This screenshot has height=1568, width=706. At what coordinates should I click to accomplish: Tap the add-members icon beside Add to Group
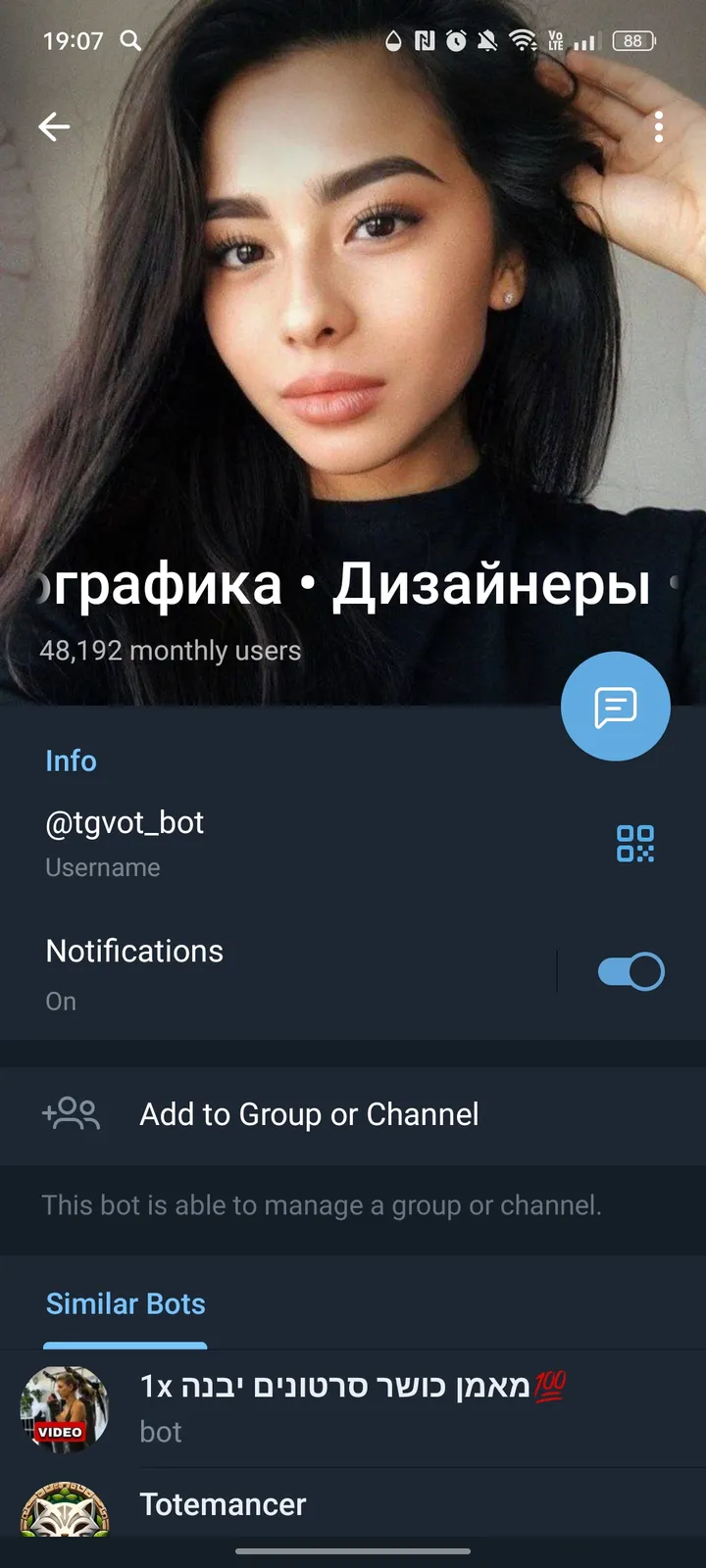(71, 1114)
